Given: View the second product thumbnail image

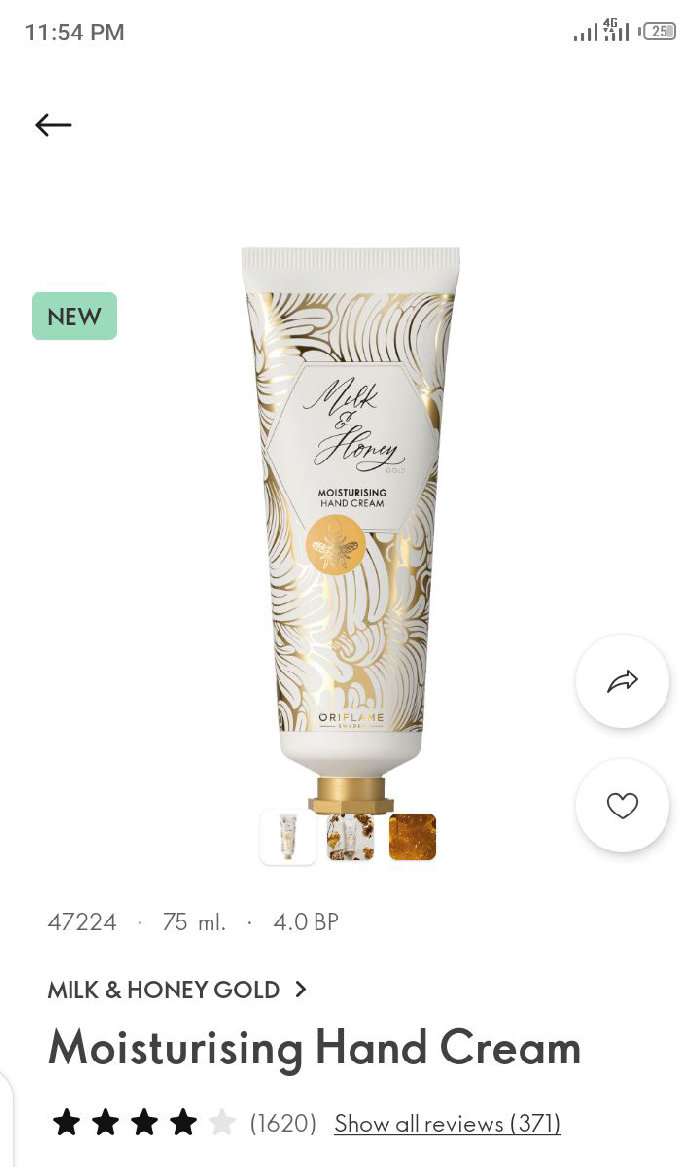Looking at the screenshot, I should click(x=350, y=837).
